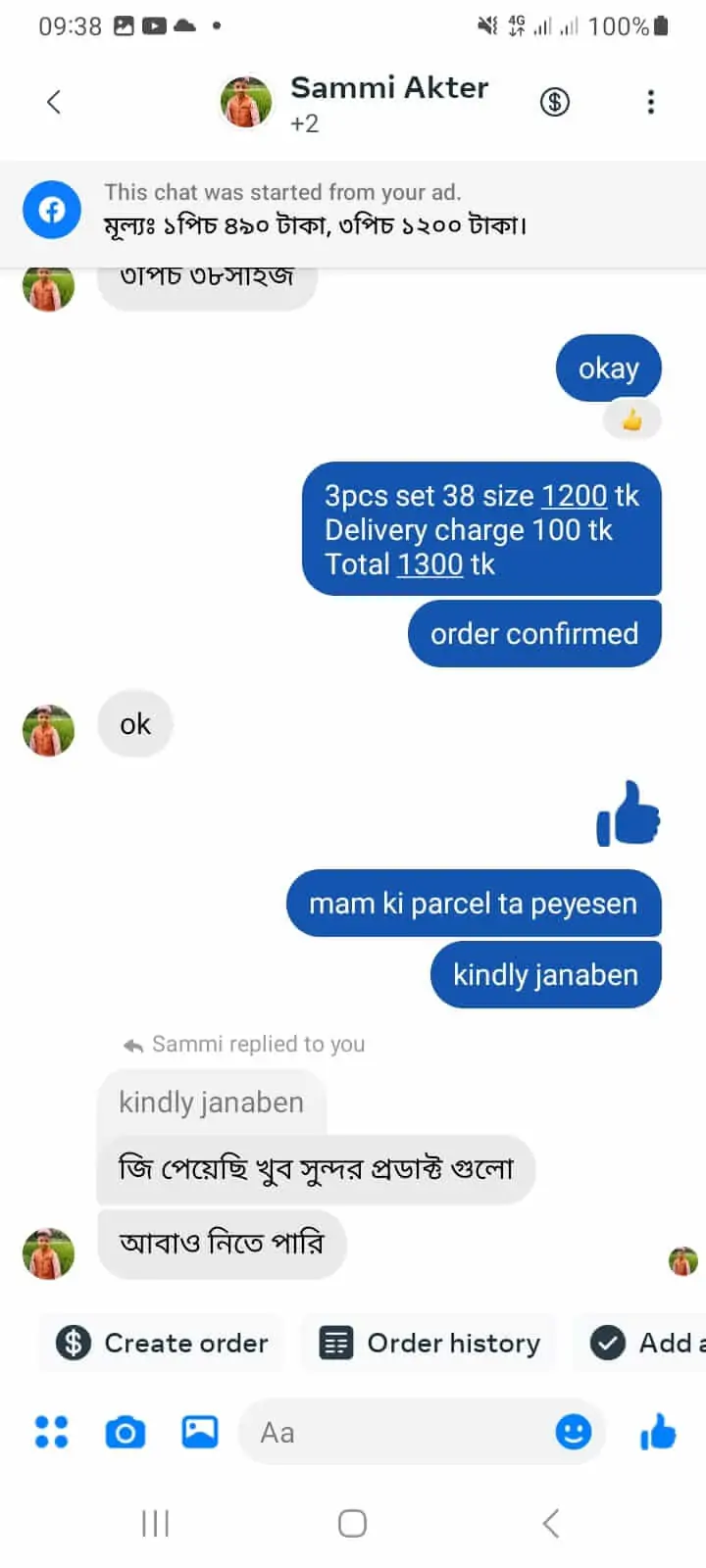View the thumbs-up reaction on okay message
706x1568 pixels.
[x=632, y=420]
